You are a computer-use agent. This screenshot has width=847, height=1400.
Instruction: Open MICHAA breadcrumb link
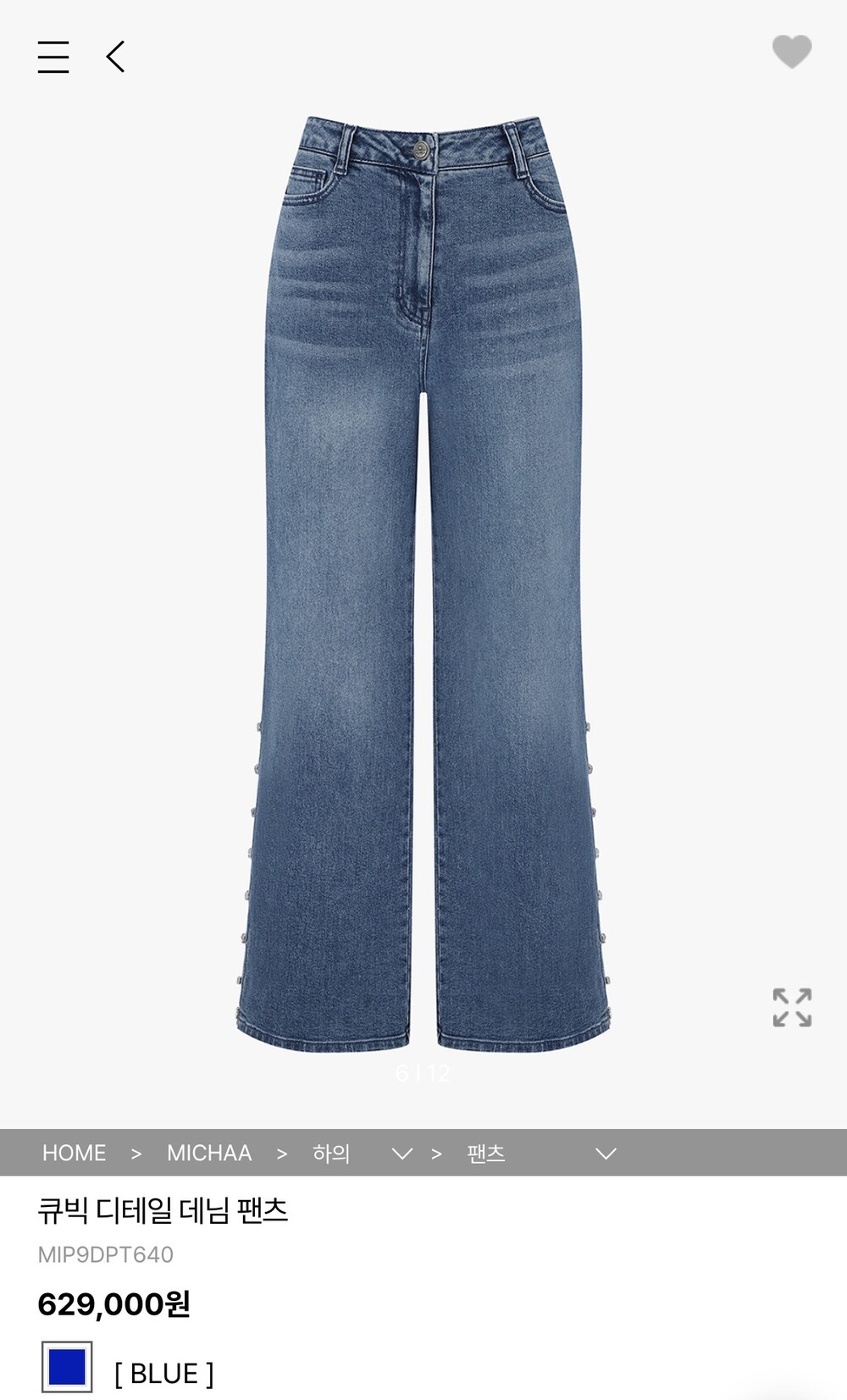point(209,1153)
